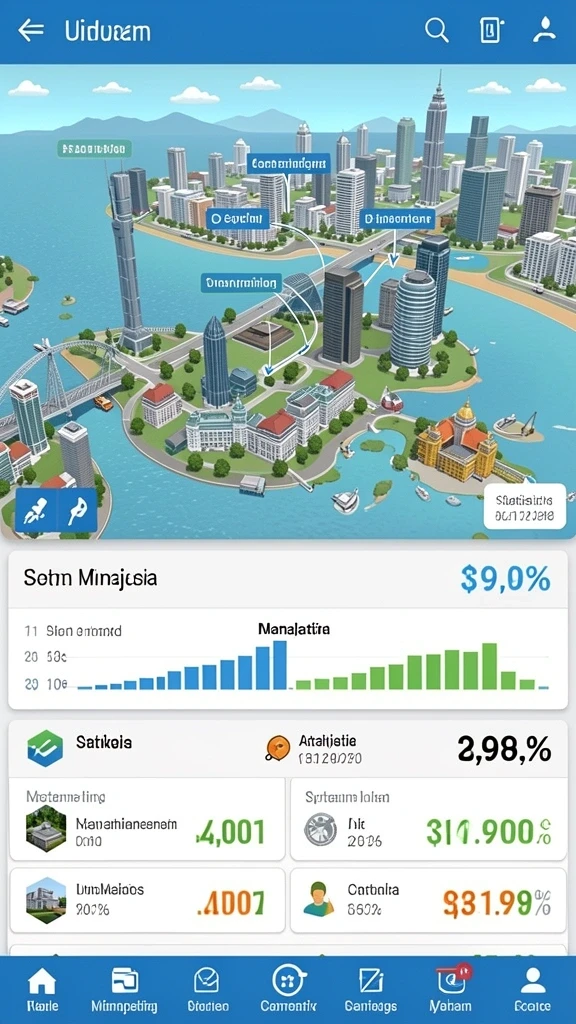
Task: Open the profile icon in the top bar
Action: coord(544,30)
